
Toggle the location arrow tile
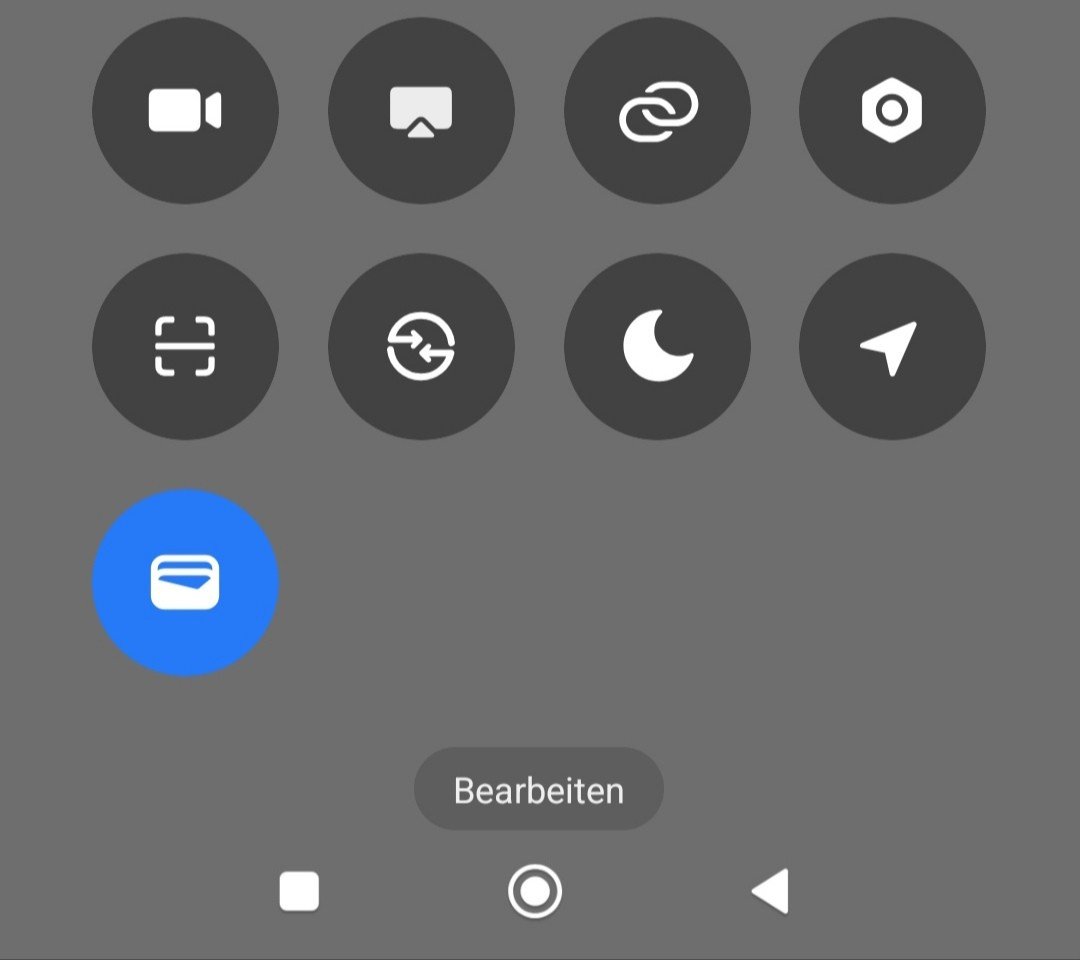pyautogui.click(x=892, y=346)
